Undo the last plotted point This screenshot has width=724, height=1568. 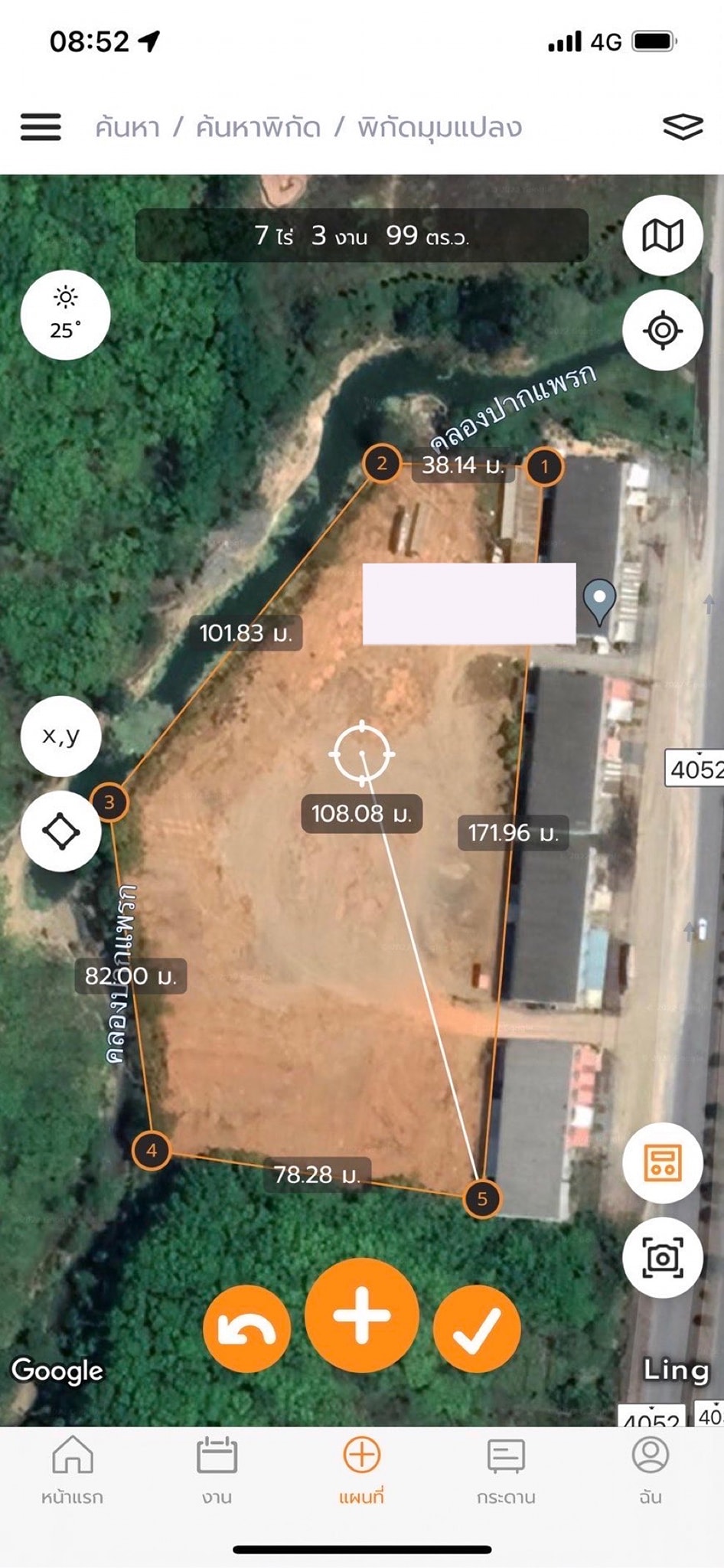coord(246,1330)
